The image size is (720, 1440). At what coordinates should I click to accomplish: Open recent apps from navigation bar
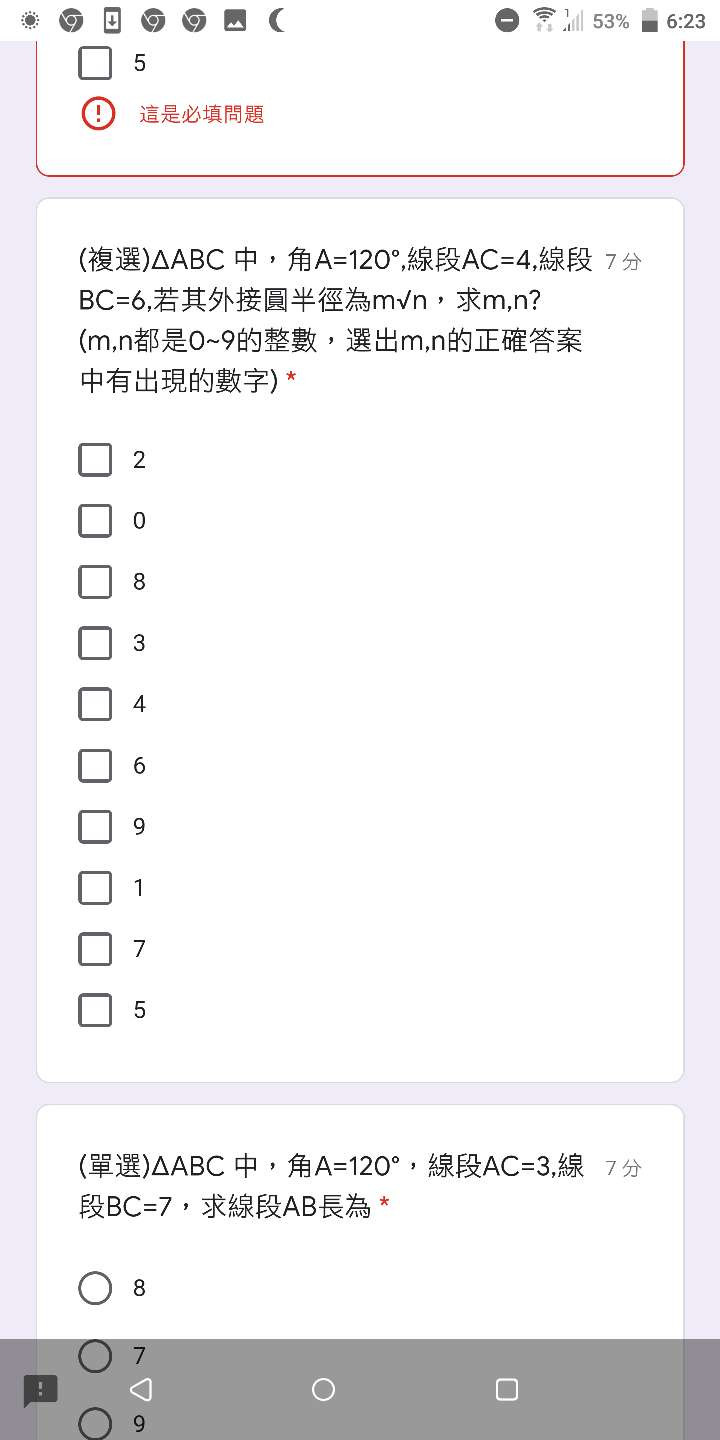coord(507,1389)
